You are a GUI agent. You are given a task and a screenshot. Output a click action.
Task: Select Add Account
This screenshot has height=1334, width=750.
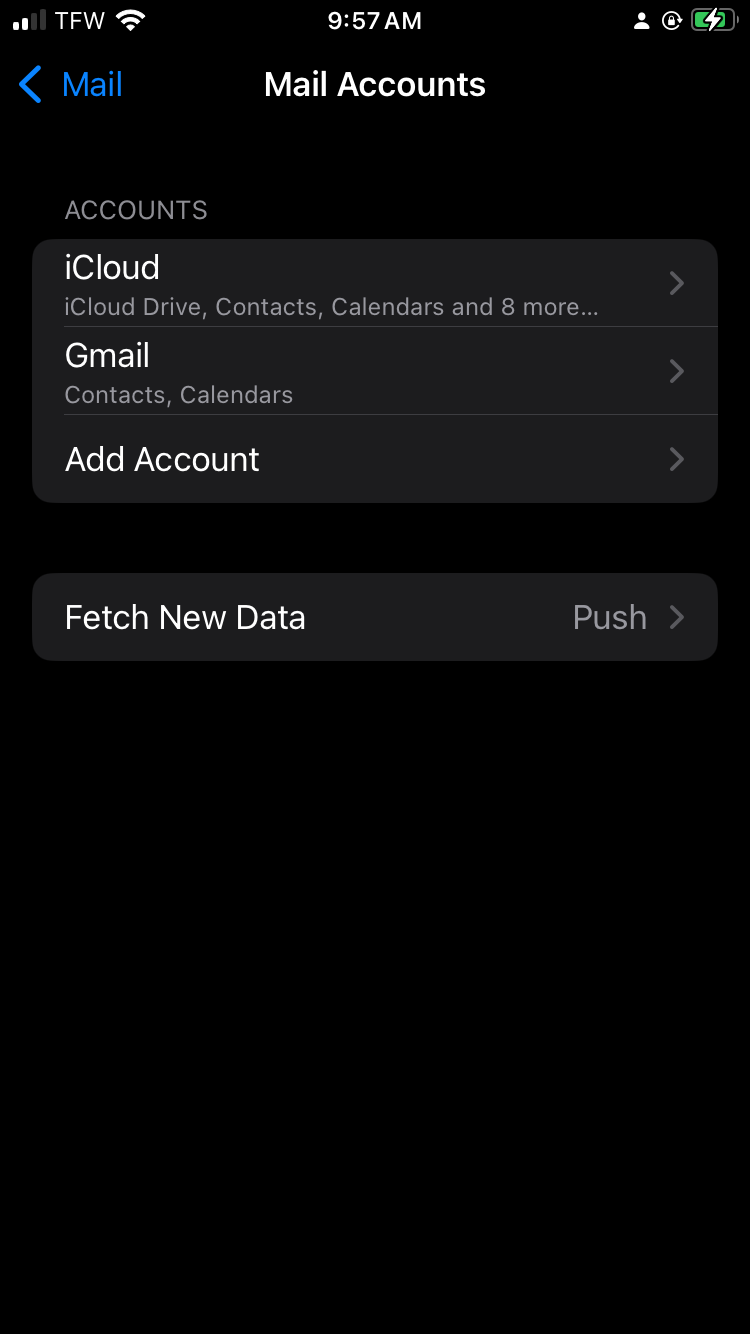[374, 459]
